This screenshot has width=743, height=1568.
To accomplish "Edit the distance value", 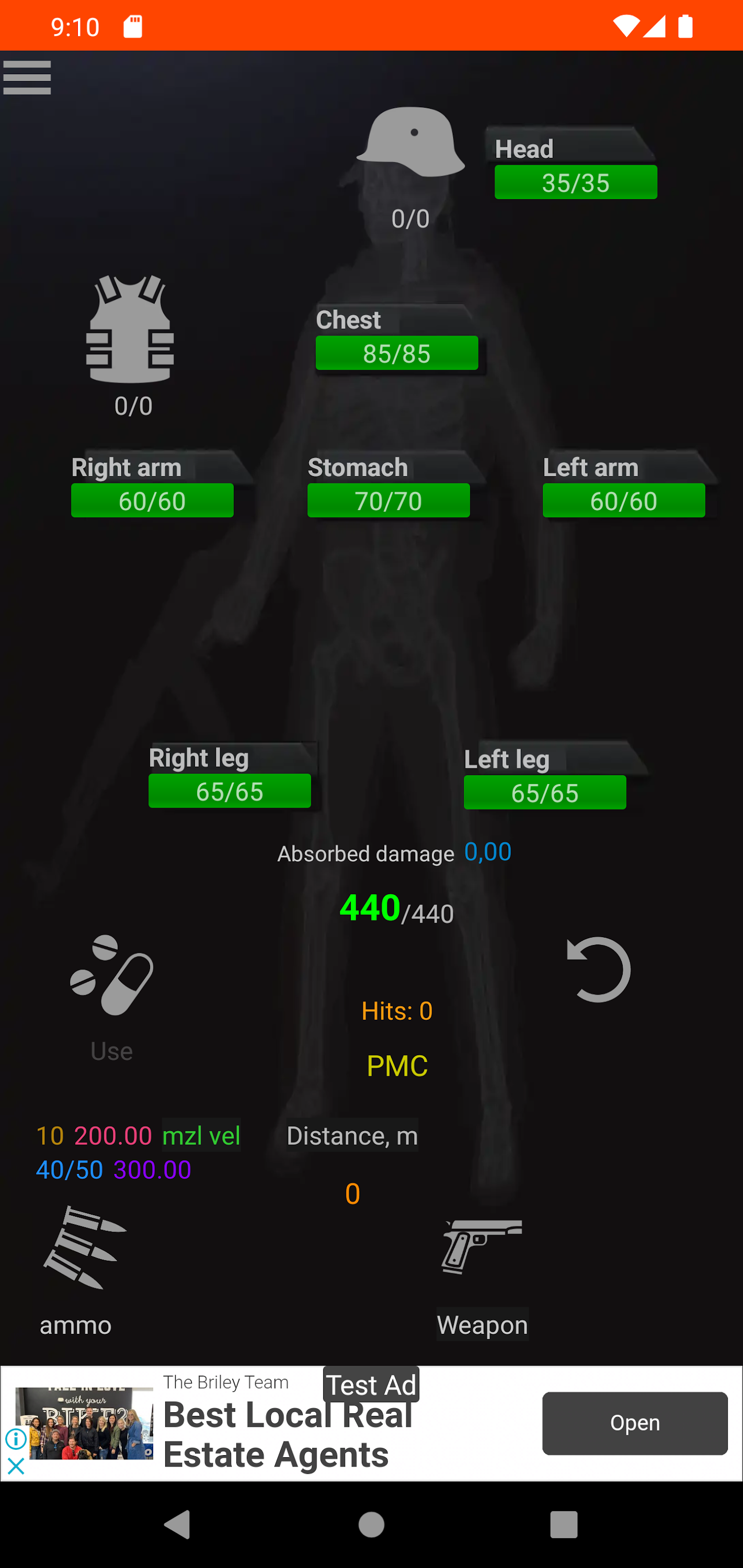I will point(352,1194).
